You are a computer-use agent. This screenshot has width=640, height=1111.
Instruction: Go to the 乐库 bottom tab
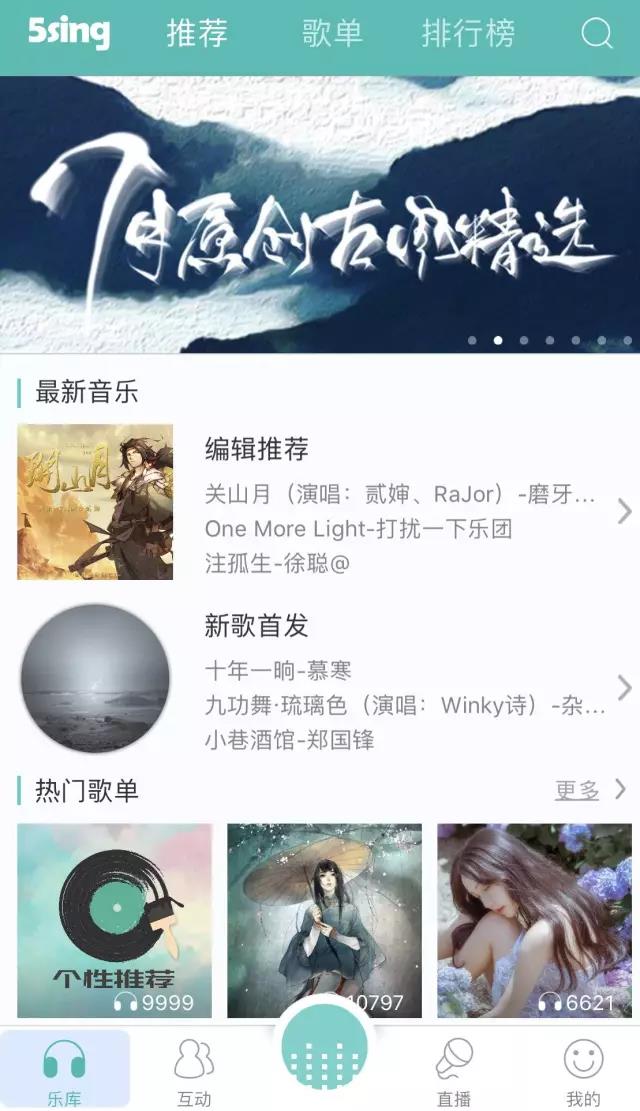(65, 1071)
